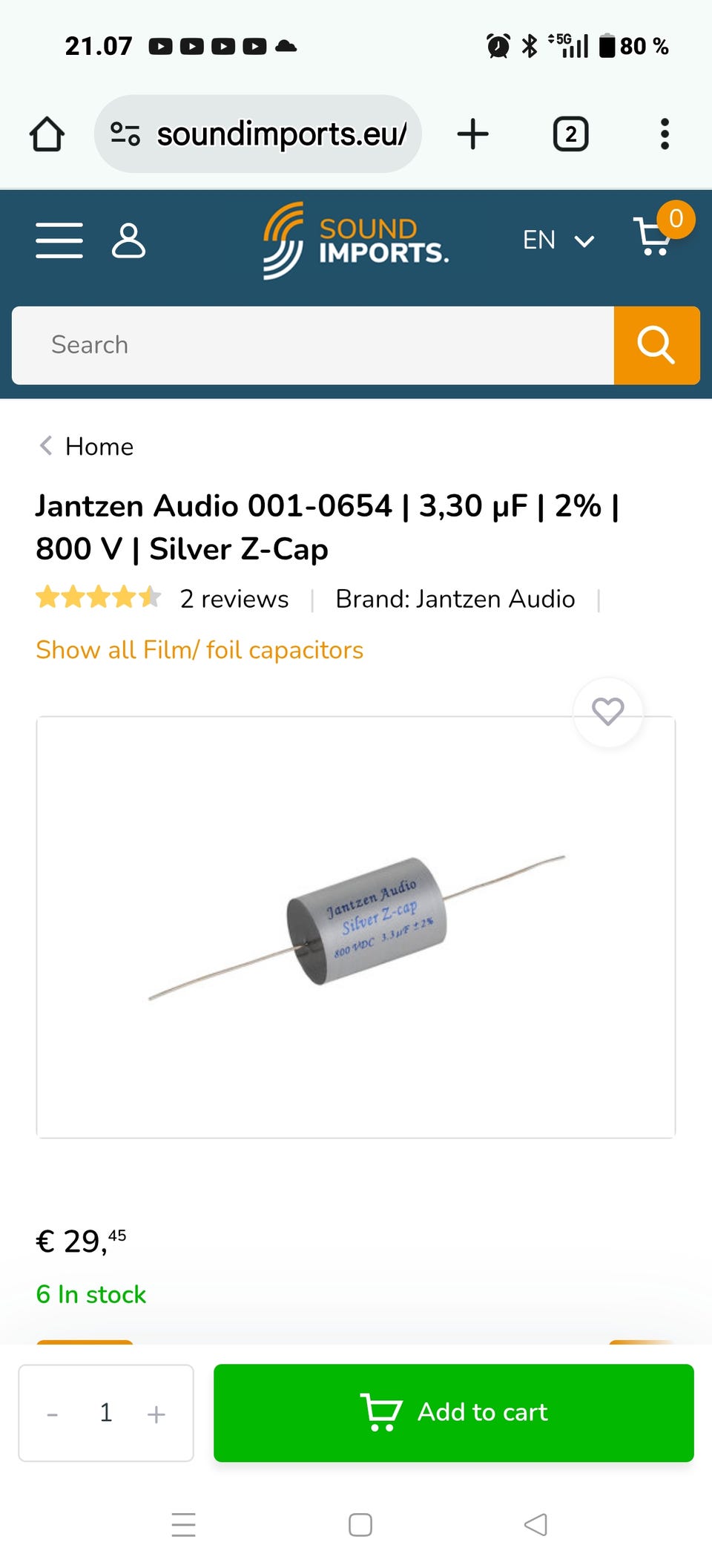Expand the EN language dropdown
The width and height of the screenshot is (712, 1568).
coord(558,240)
